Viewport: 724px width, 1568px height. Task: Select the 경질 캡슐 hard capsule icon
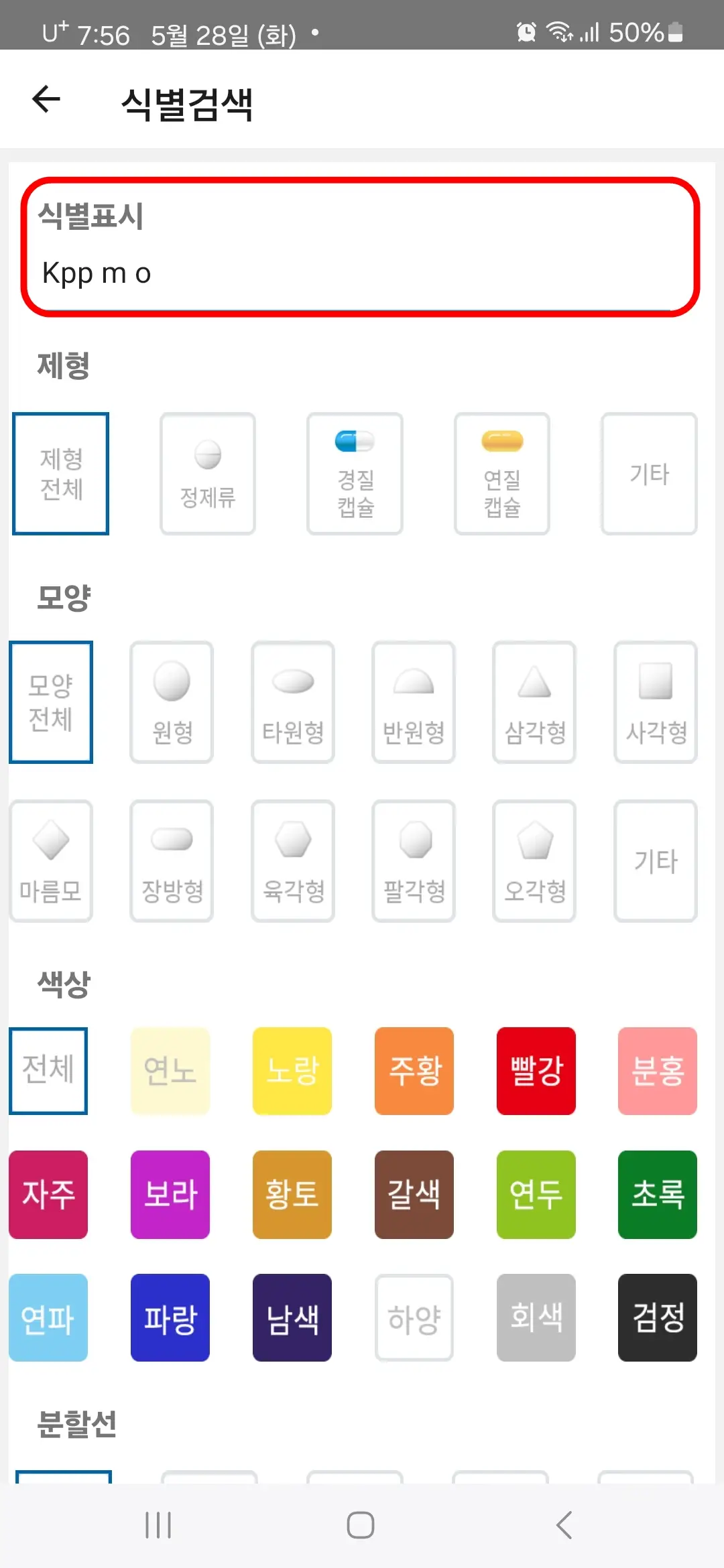click(355, 473)
